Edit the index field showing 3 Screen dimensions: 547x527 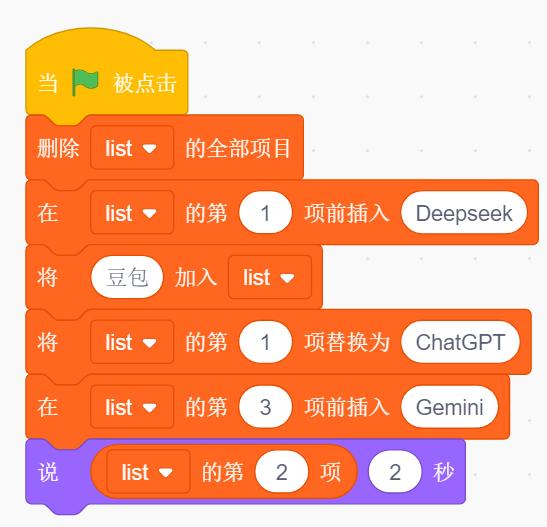[x=265, y=407]
